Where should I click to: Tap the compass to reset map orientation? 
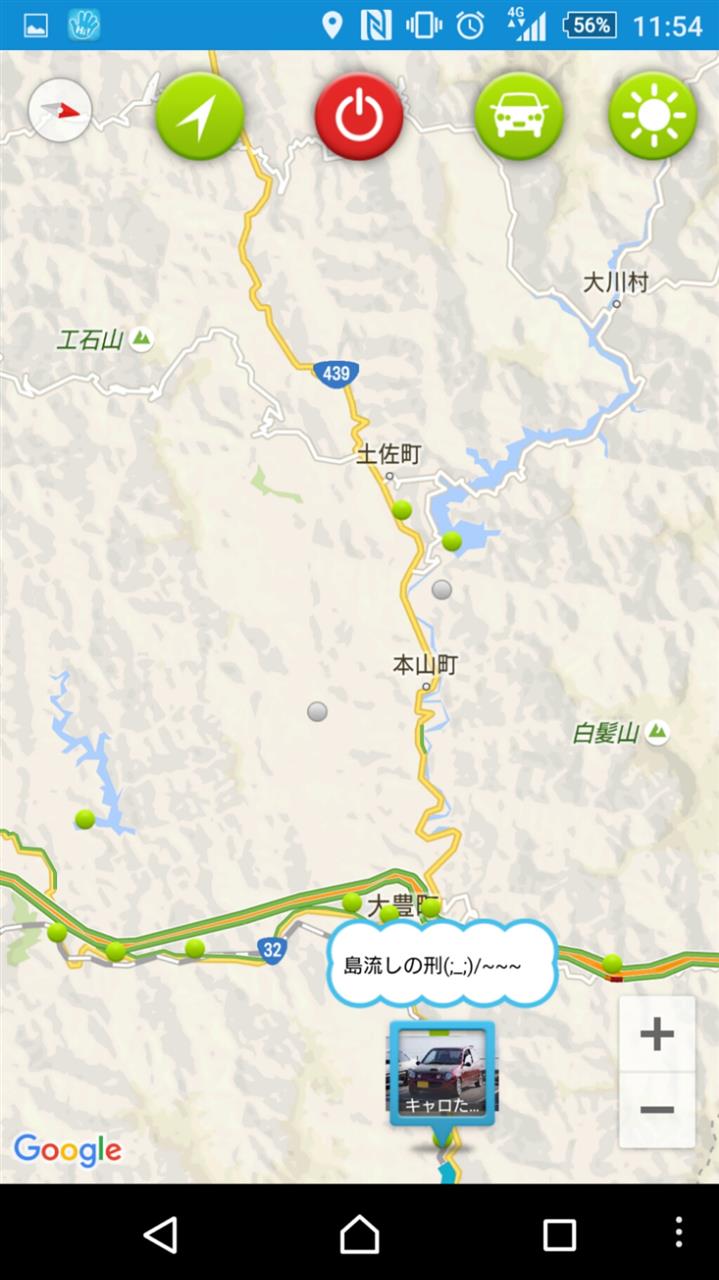tap(60, 111)
